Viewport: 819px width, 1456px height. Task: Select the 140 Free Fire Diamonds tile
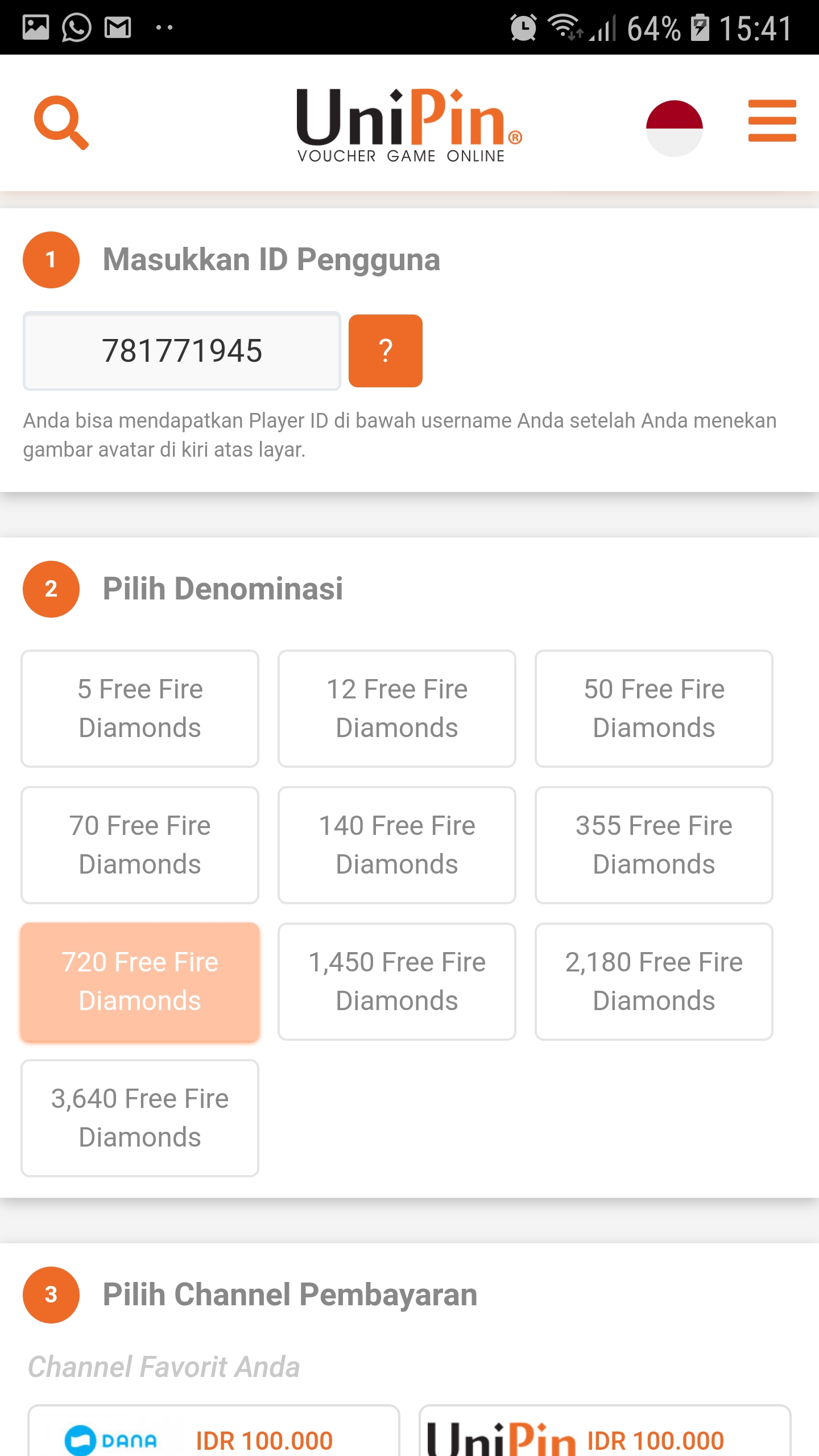click(x=396, y=845)
